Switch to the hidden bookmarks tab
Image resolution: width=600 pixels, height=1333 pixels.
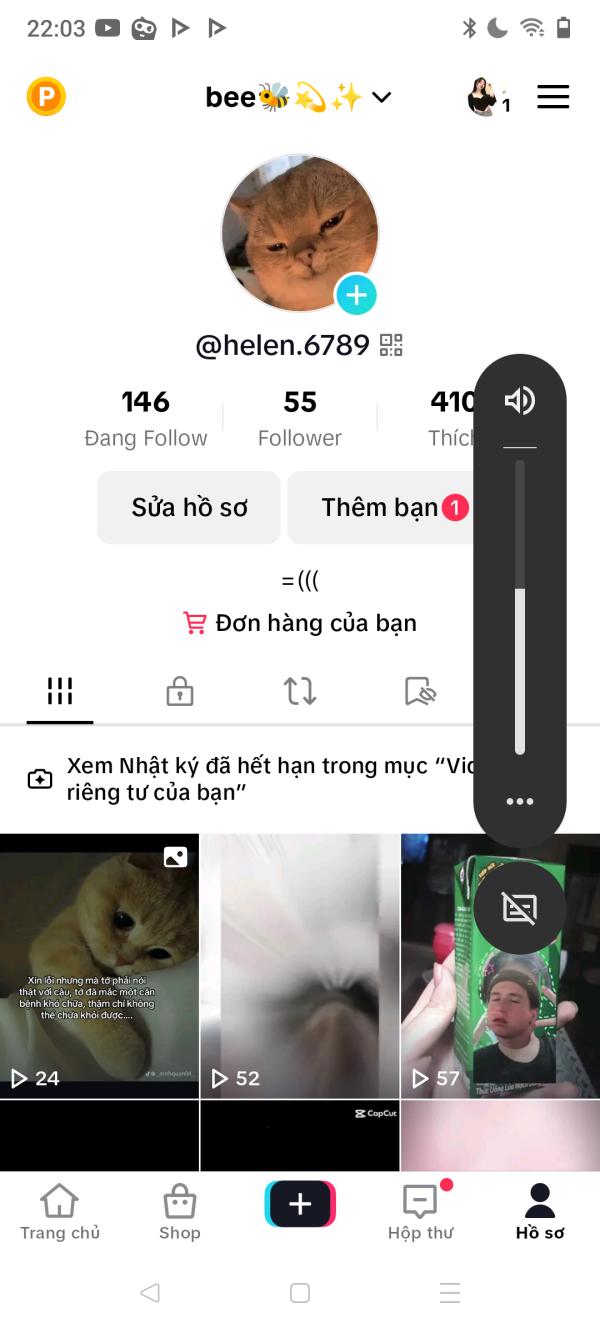pos(420,691)
